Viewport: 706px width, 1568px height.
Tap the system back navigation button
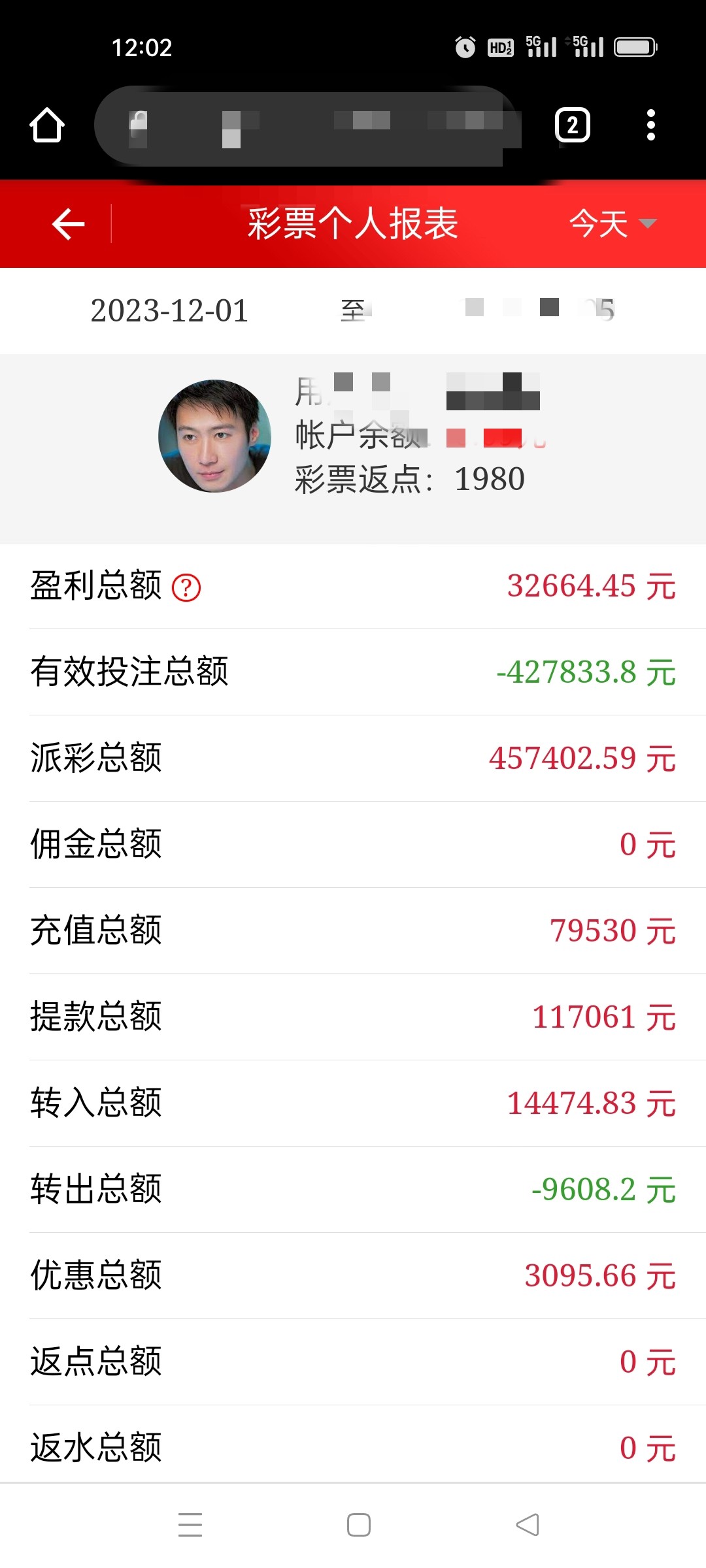pos(527,1525)
